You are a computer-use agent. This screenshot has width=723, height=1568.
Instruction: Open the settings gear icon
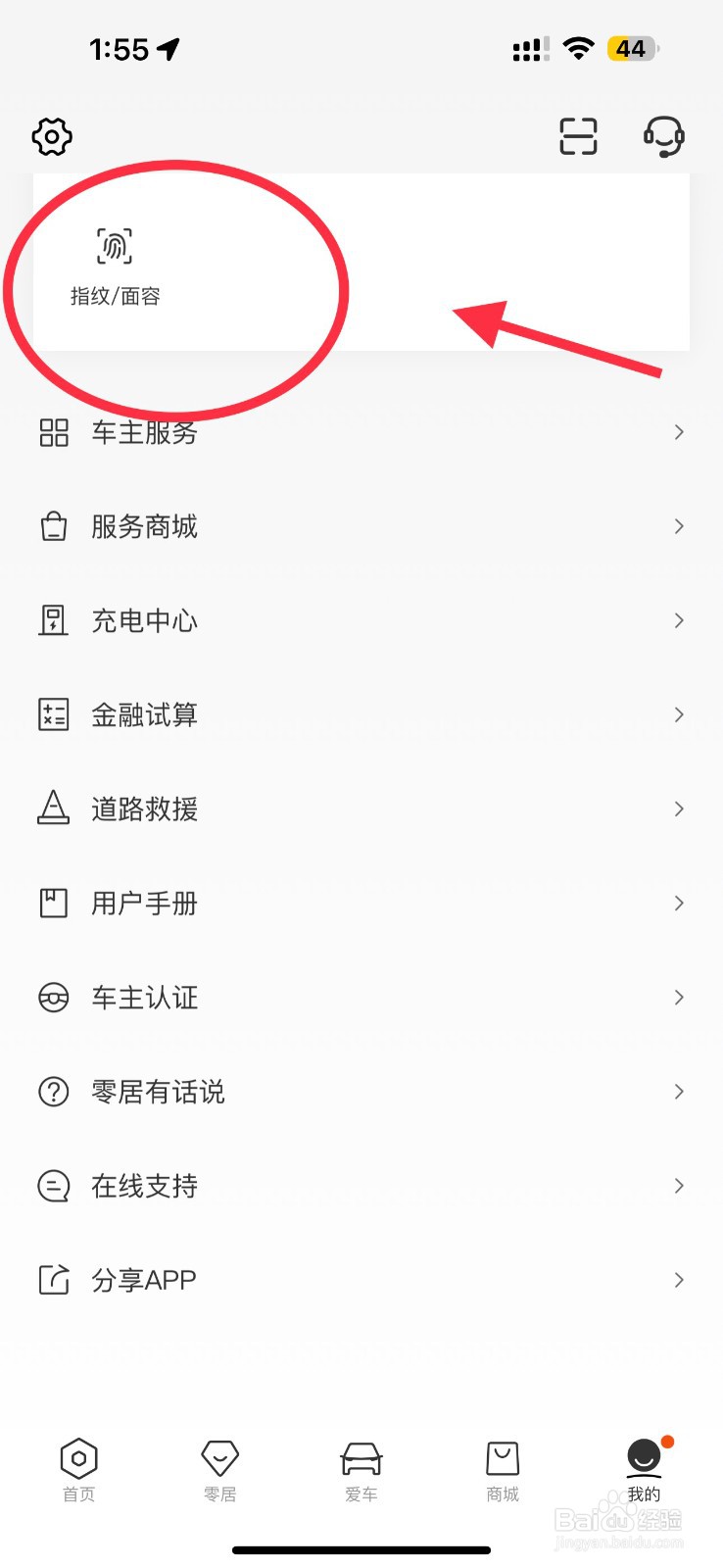tap(51, 137)
